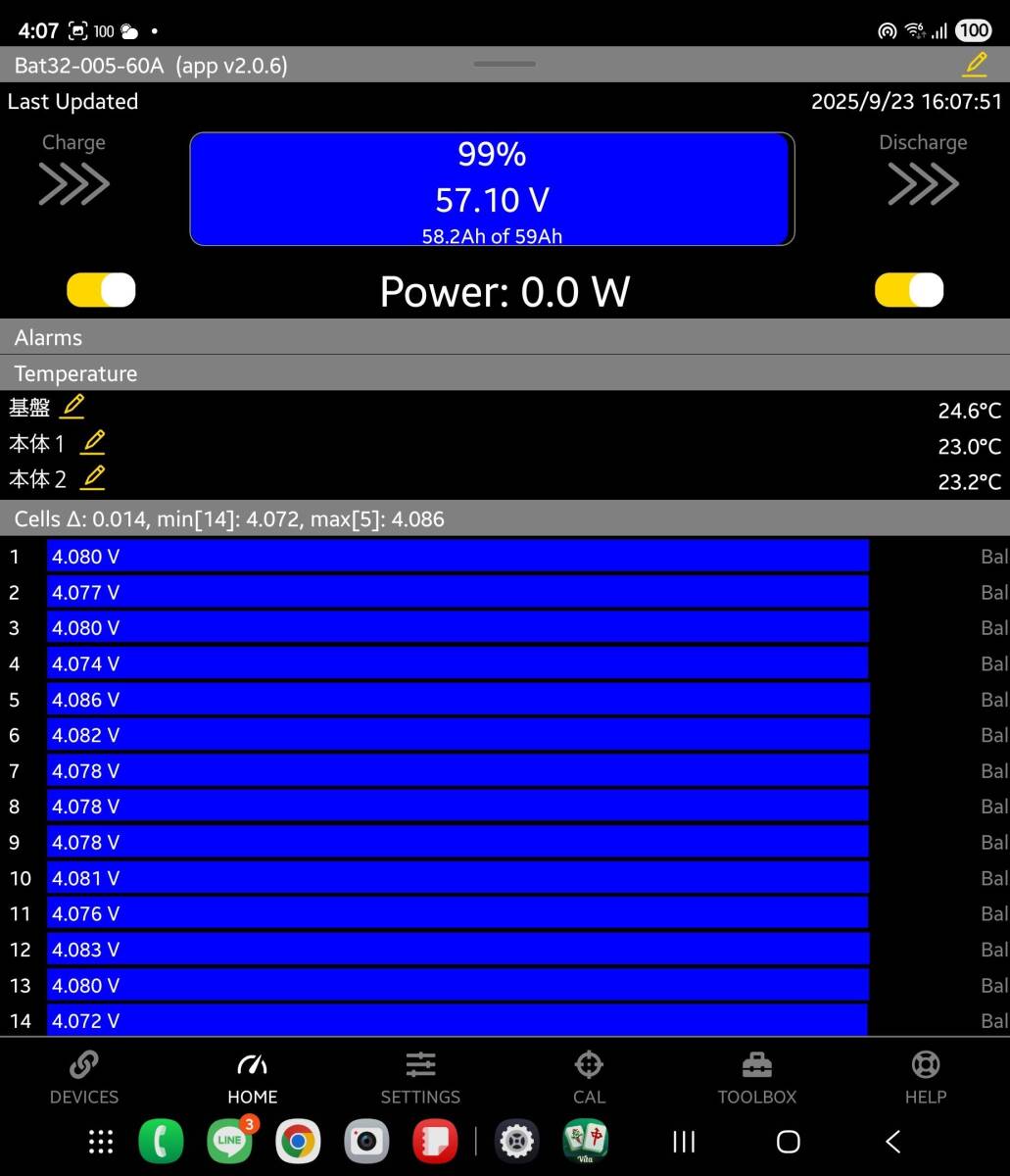Select the Home tab
This screenshot has height=1176, width=1010.
253,1078
